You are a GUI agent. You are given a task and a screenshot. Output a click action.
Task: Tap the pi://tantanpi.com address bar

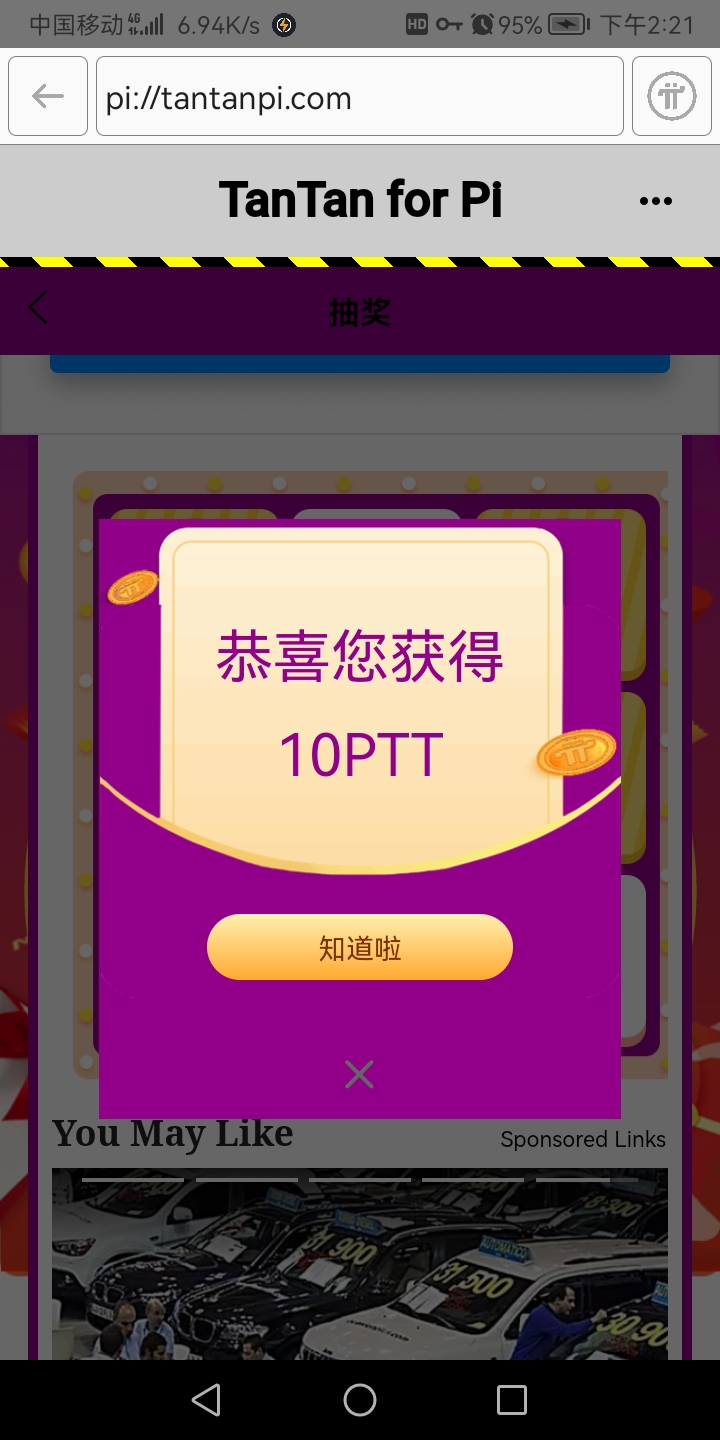pos(359,96)
